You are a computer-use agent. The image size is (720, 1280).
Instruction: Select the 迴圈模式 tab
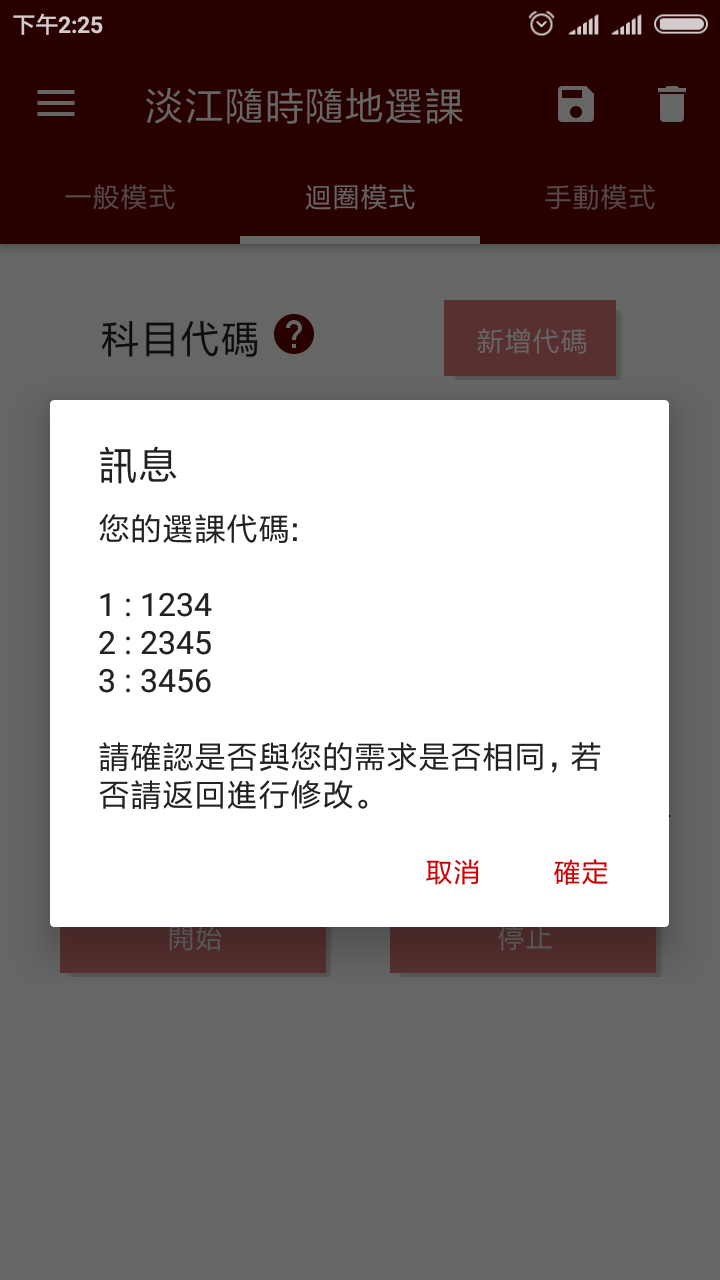click(360, 198)
